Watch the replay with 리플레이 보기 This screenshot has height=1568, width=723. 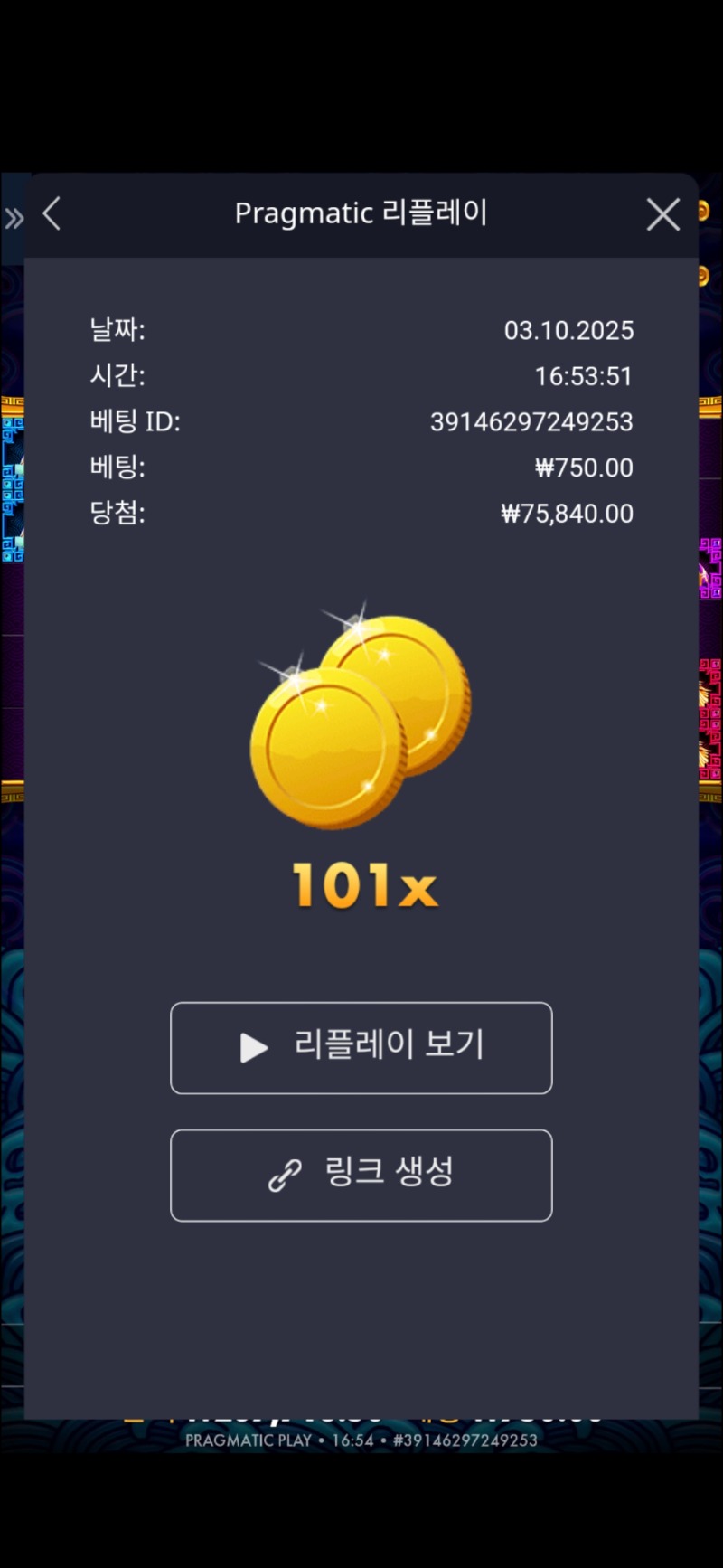click(x=361, y=1047)
